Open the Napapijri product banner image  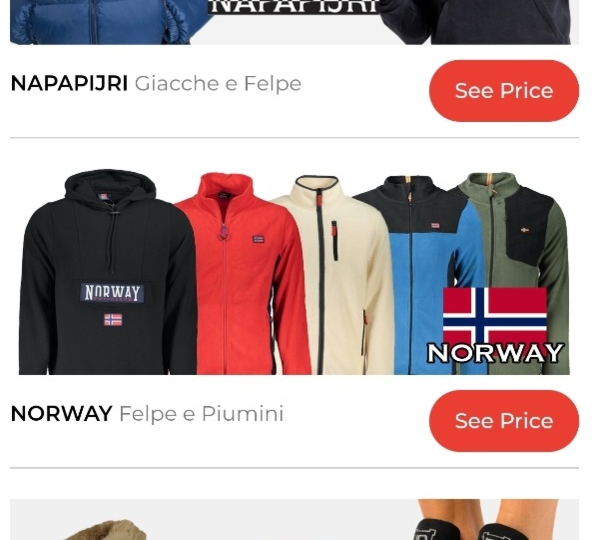294,20
